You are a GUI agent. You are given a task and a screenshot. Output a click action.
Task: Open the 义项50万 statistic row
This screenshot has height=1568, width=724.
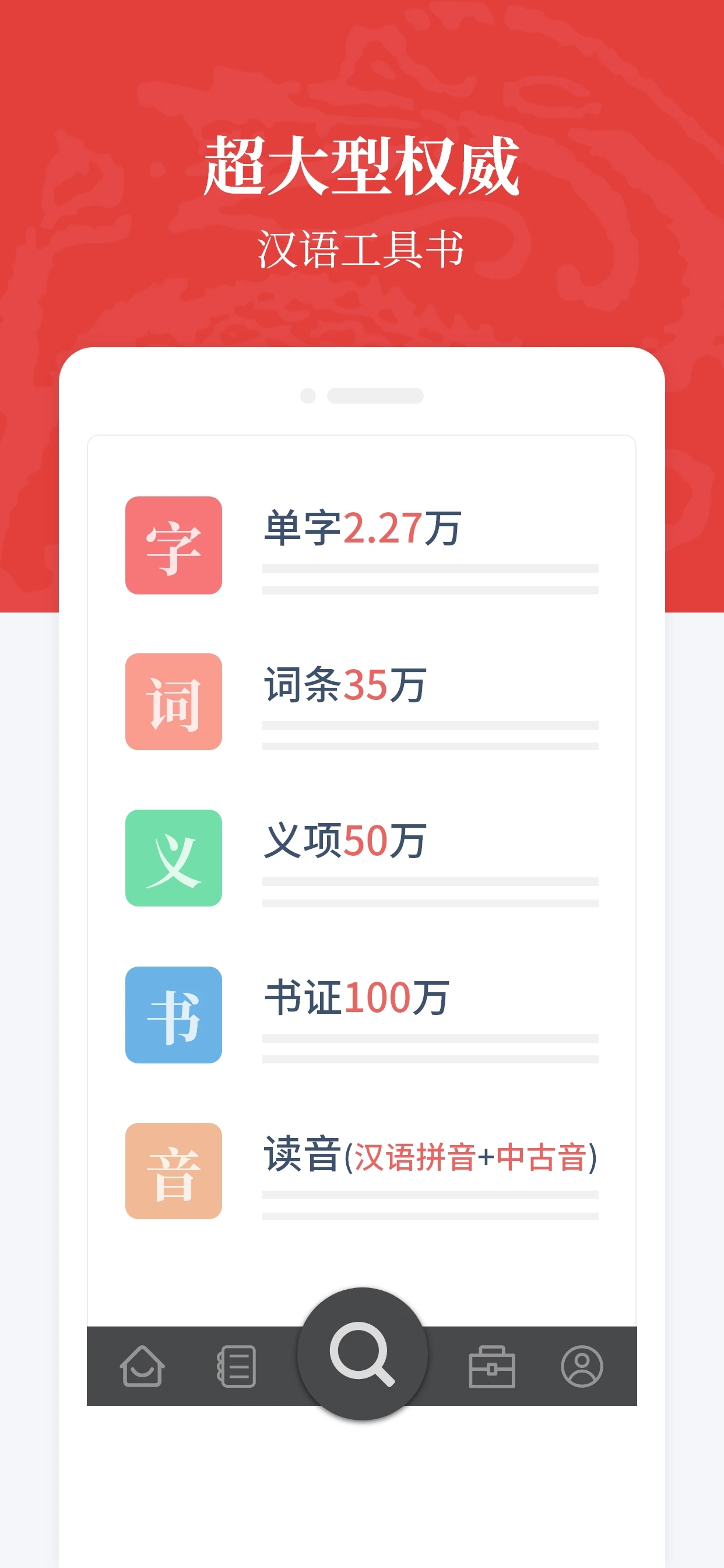(x=345, y=842)
